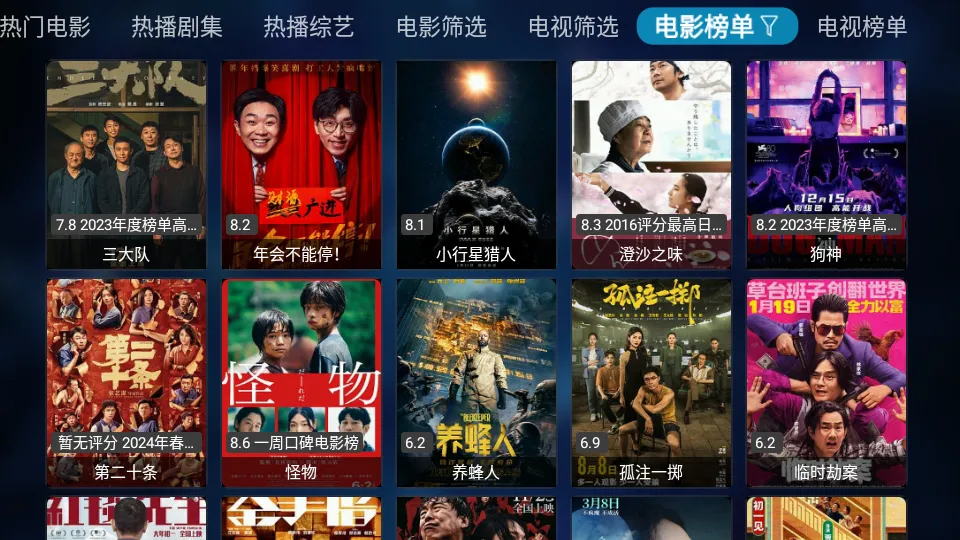Screen dimensions: 960x540
Task: Open the movie 狗神
Action: [826, 165]
